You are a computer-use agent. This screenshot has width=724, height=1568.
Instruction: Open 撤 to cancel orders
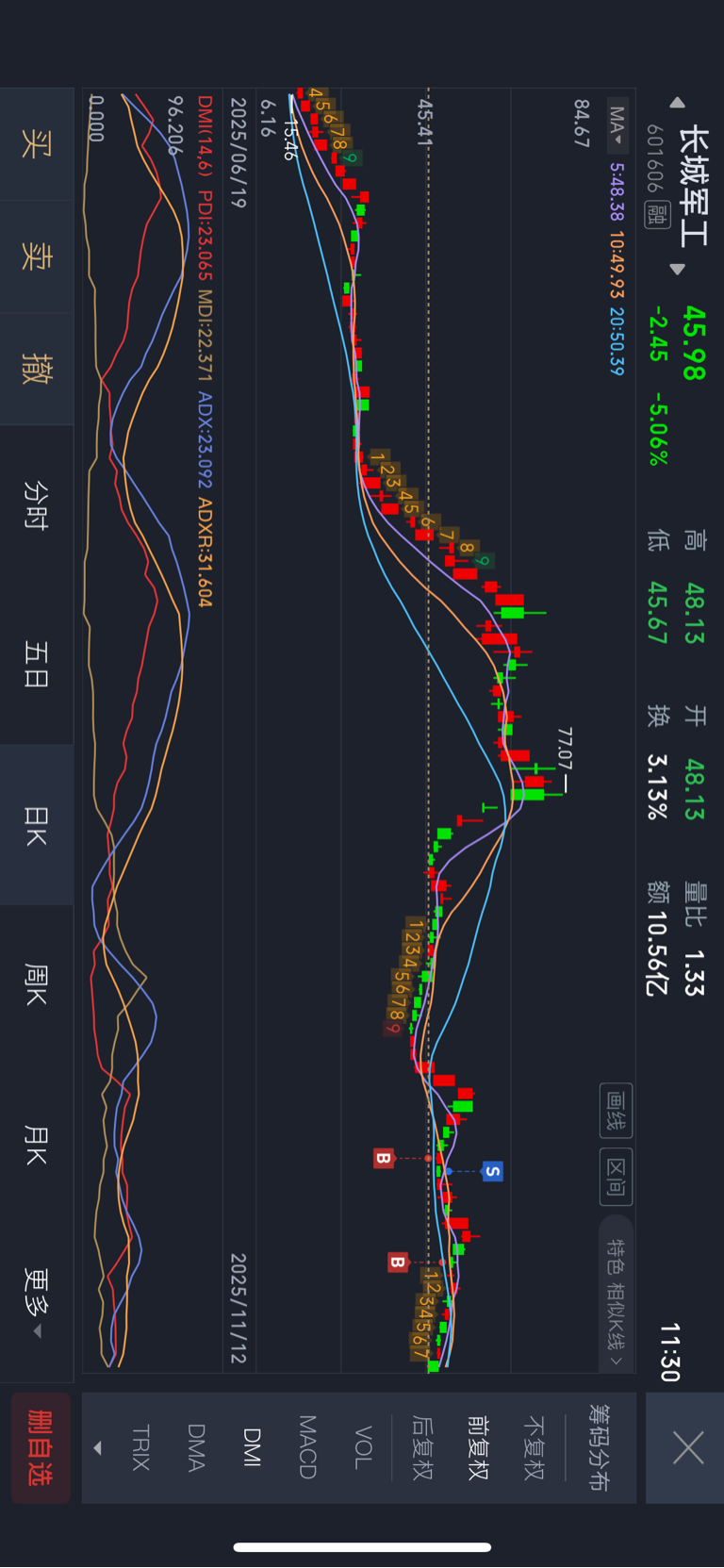click(36, 369)
